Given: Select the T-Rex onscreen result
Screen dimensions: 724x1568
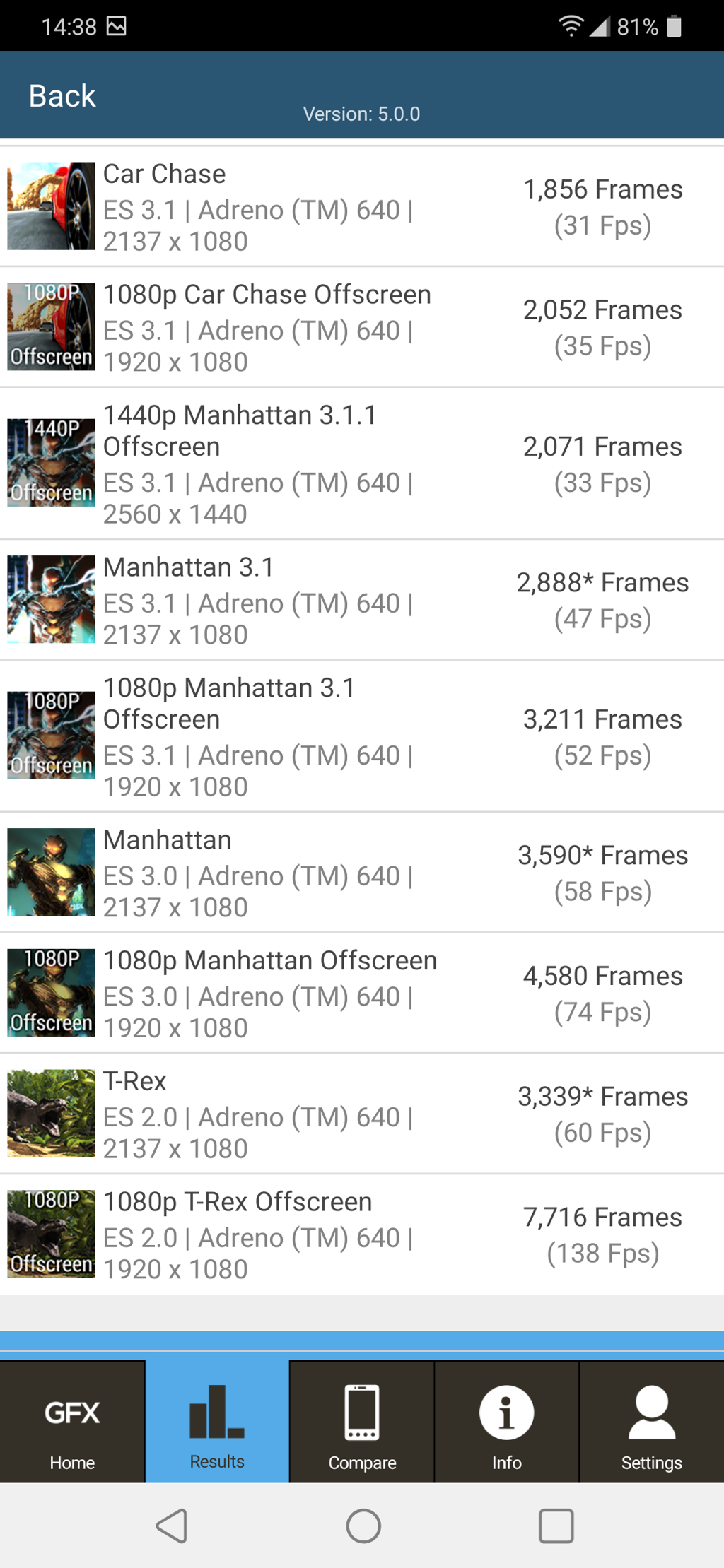Looking at the screenshot, I should coord(362,1114).
